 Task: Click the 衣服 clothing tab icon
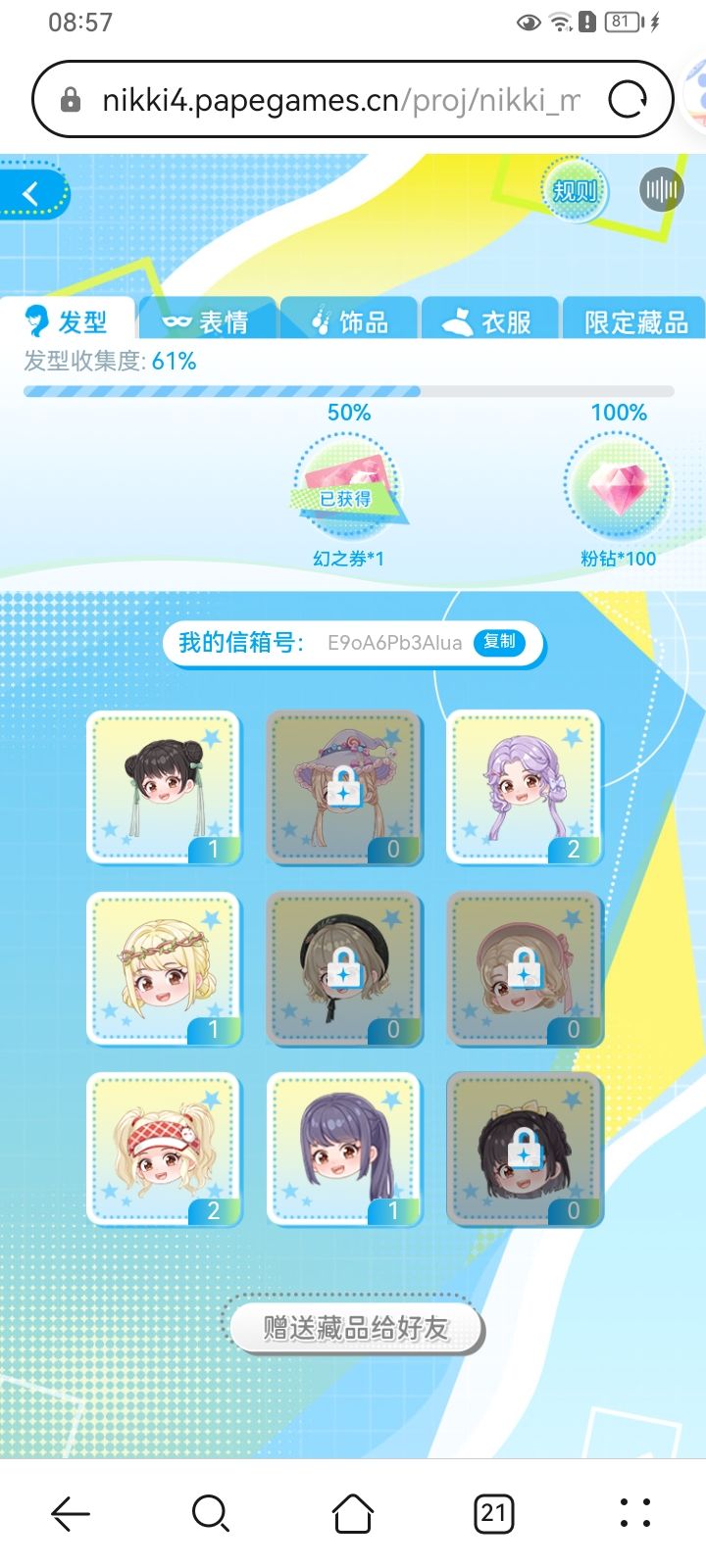pos(456,318)
